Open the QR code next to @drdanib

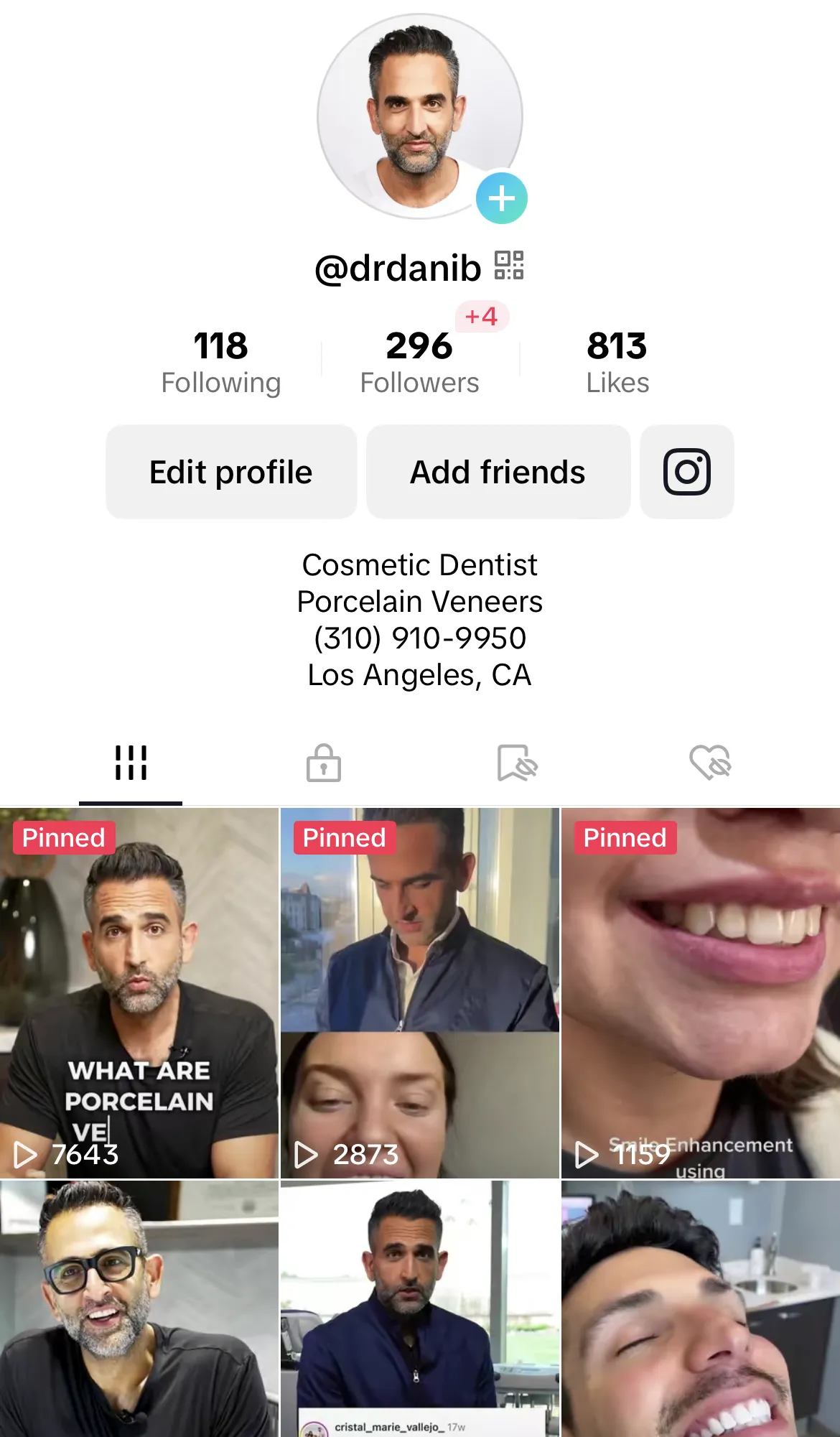(509, 266)
